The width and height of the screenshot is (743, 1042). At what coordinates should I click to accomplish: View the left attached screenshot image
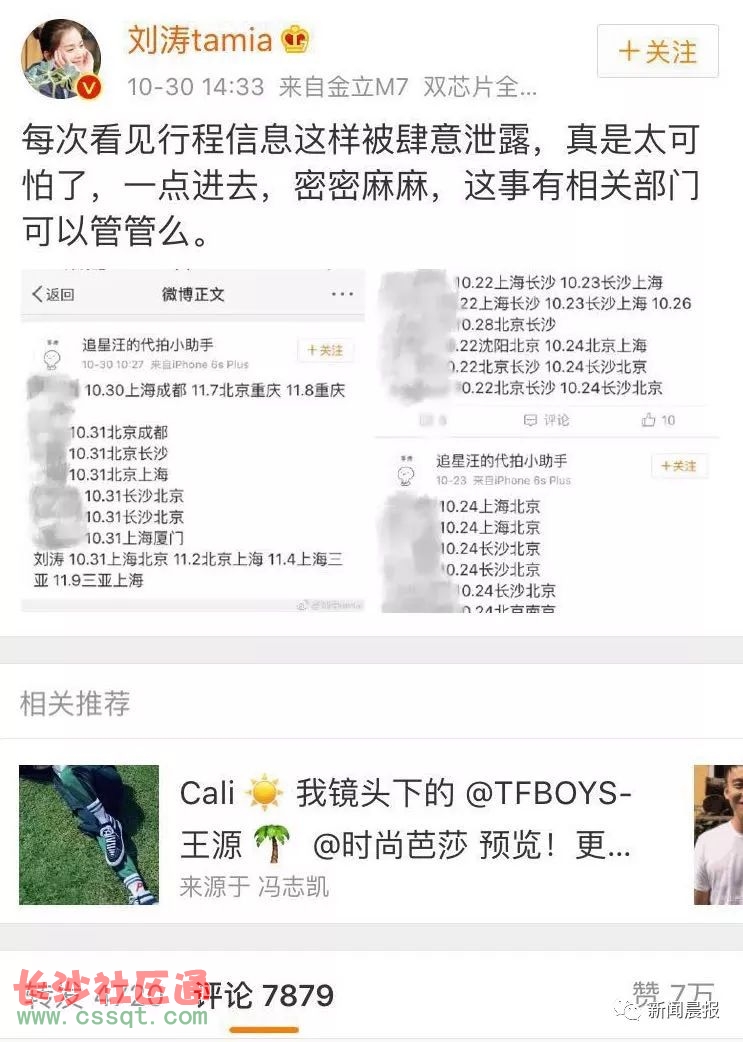click(193, 440)
